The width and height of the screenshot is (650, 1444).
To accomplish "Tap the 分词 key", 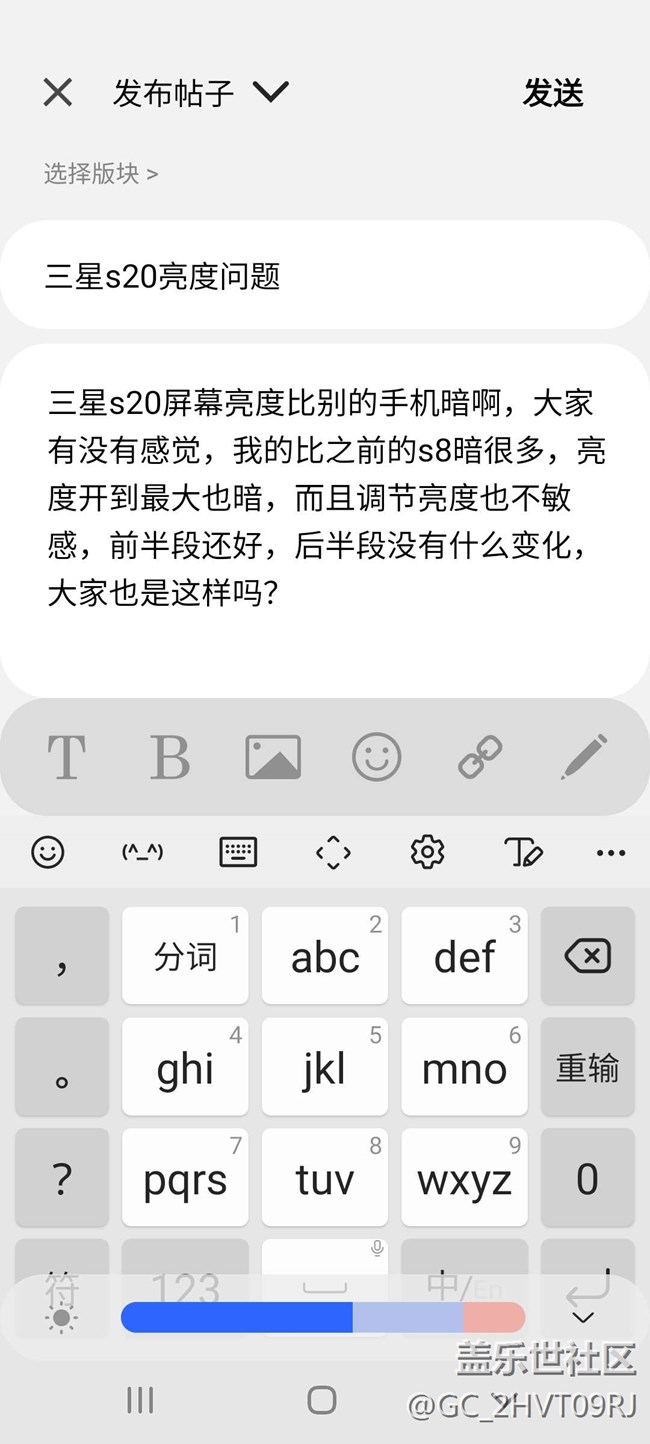I will 185,957.
